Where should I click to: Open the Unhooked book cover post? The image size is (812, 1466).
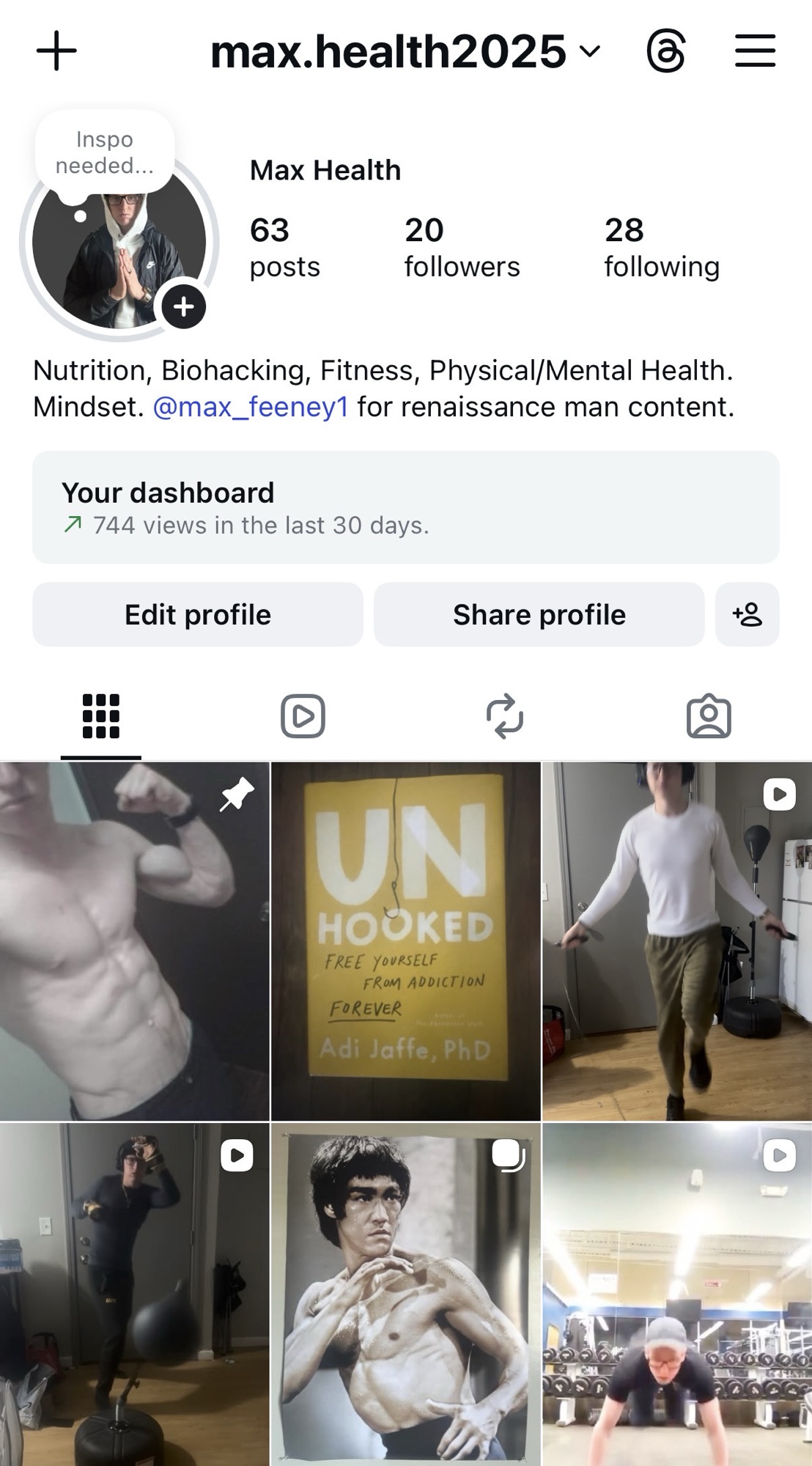[x=405, y=941]
